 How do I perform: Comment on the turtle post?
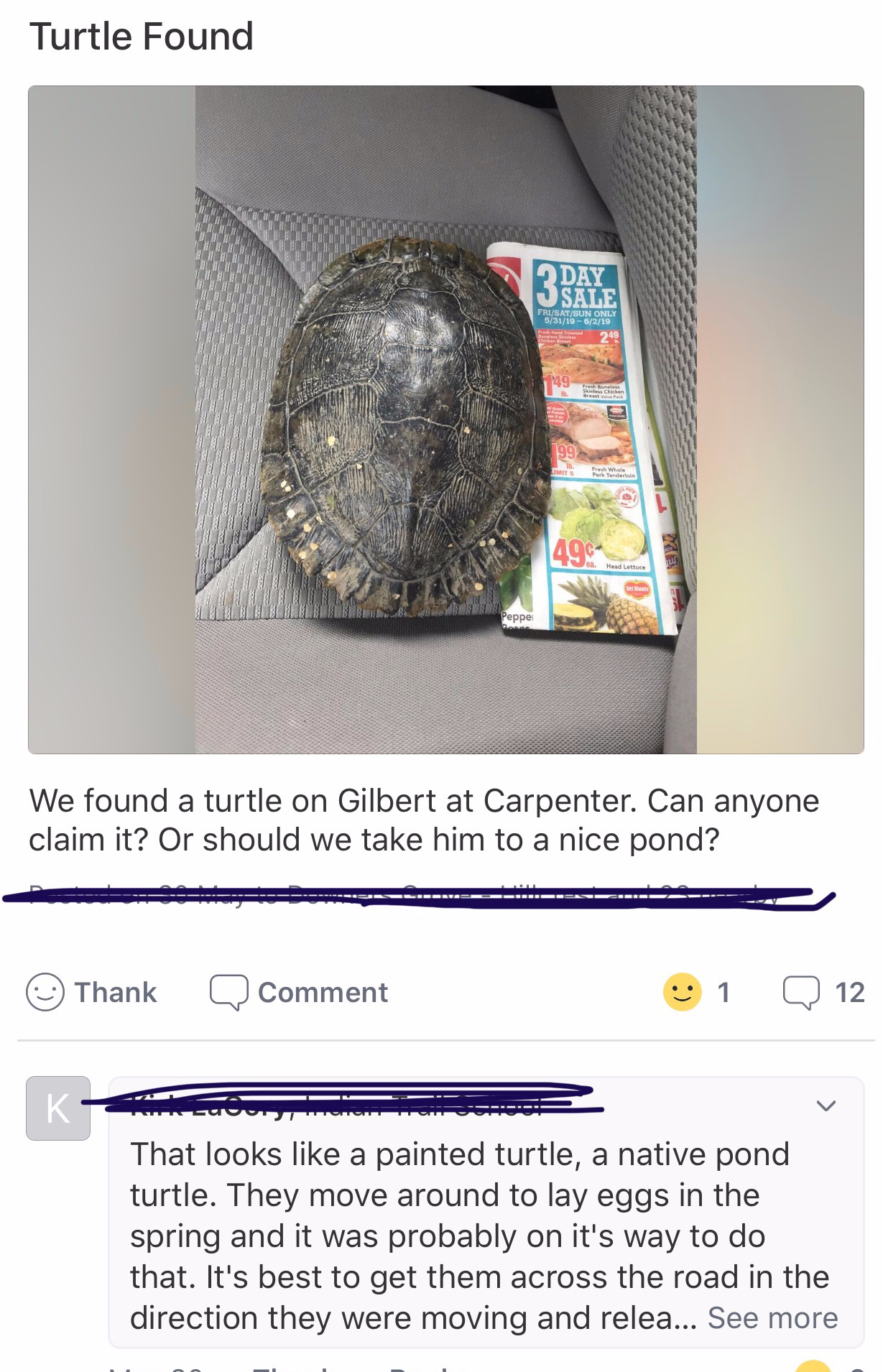(299, 992)
